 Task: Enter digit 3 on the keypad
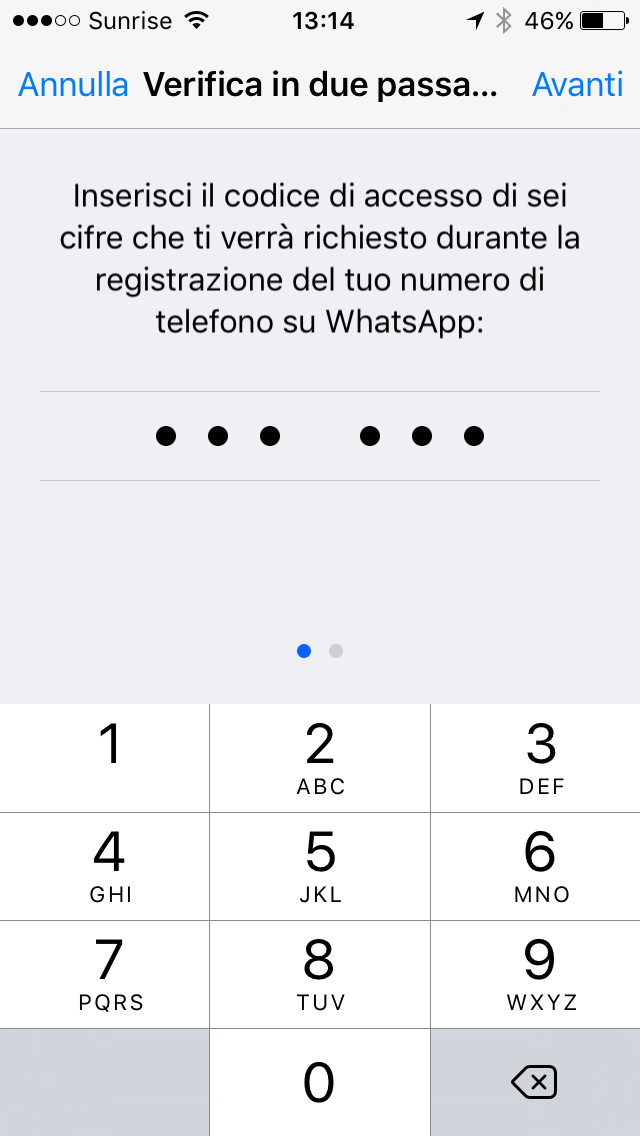(536, 758)
